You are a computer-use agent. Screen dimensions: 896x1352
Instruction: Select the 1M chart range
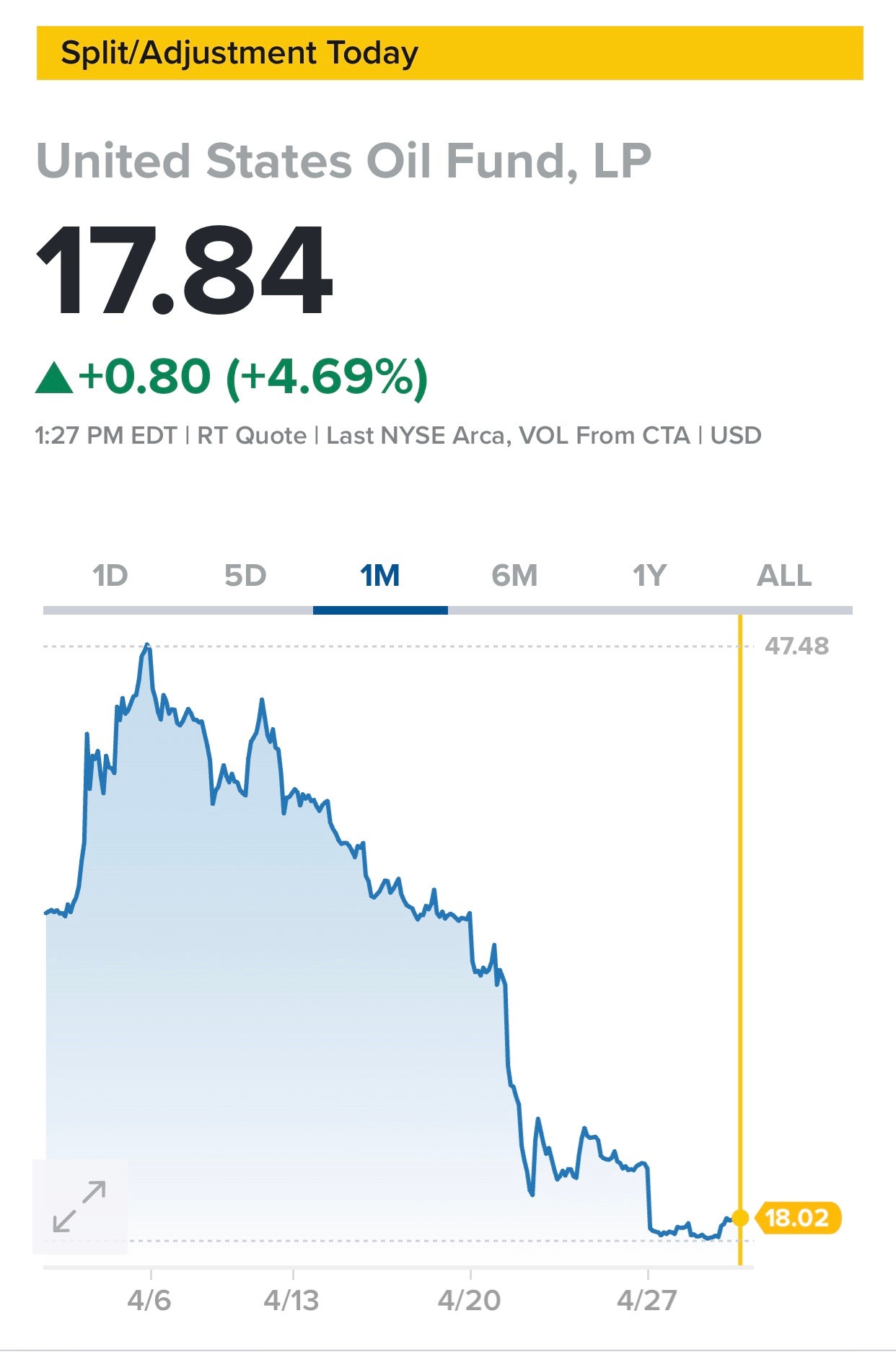(380, 576)
